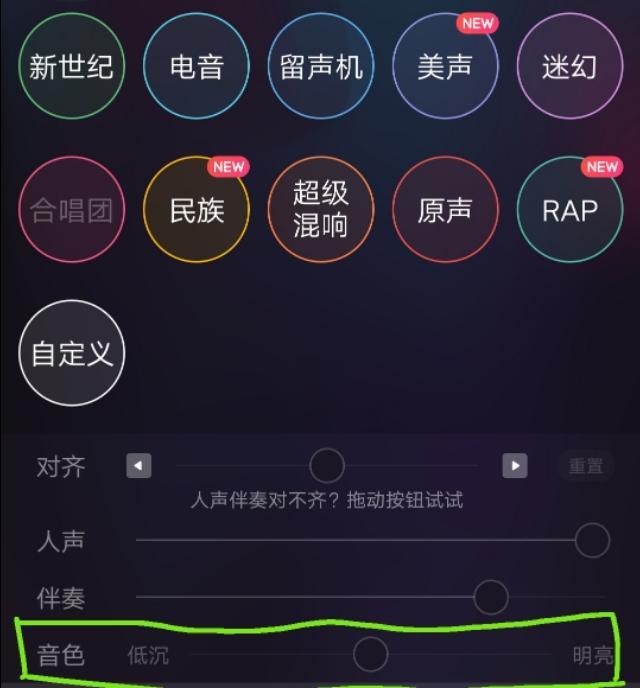The width and height of the screenshot is (640, 688).
Task: Tap the 对齐 right arrow button
Action: click(514, 466)
